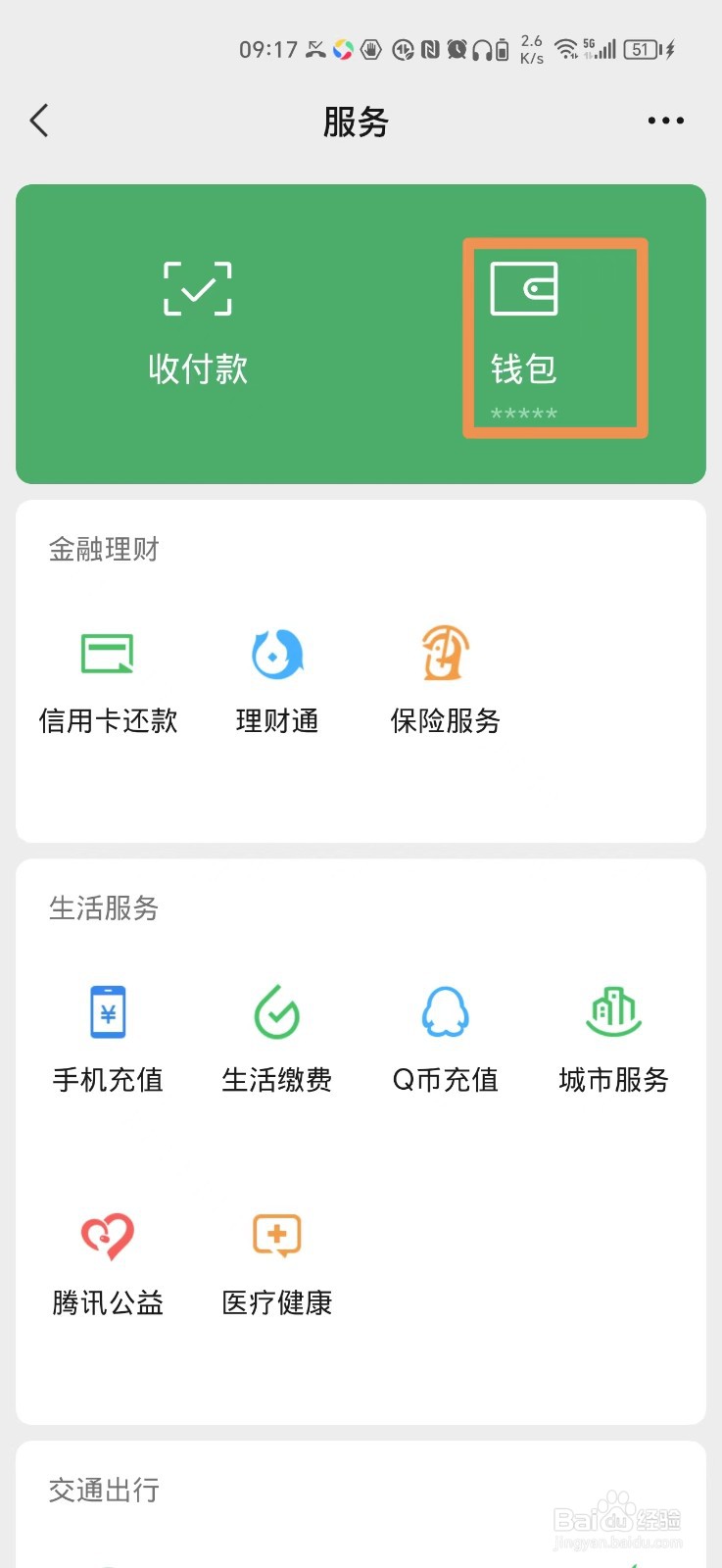Open 医疗健康 medical health
Viewport: 722px width, 1568px height.
[277, 1264]
